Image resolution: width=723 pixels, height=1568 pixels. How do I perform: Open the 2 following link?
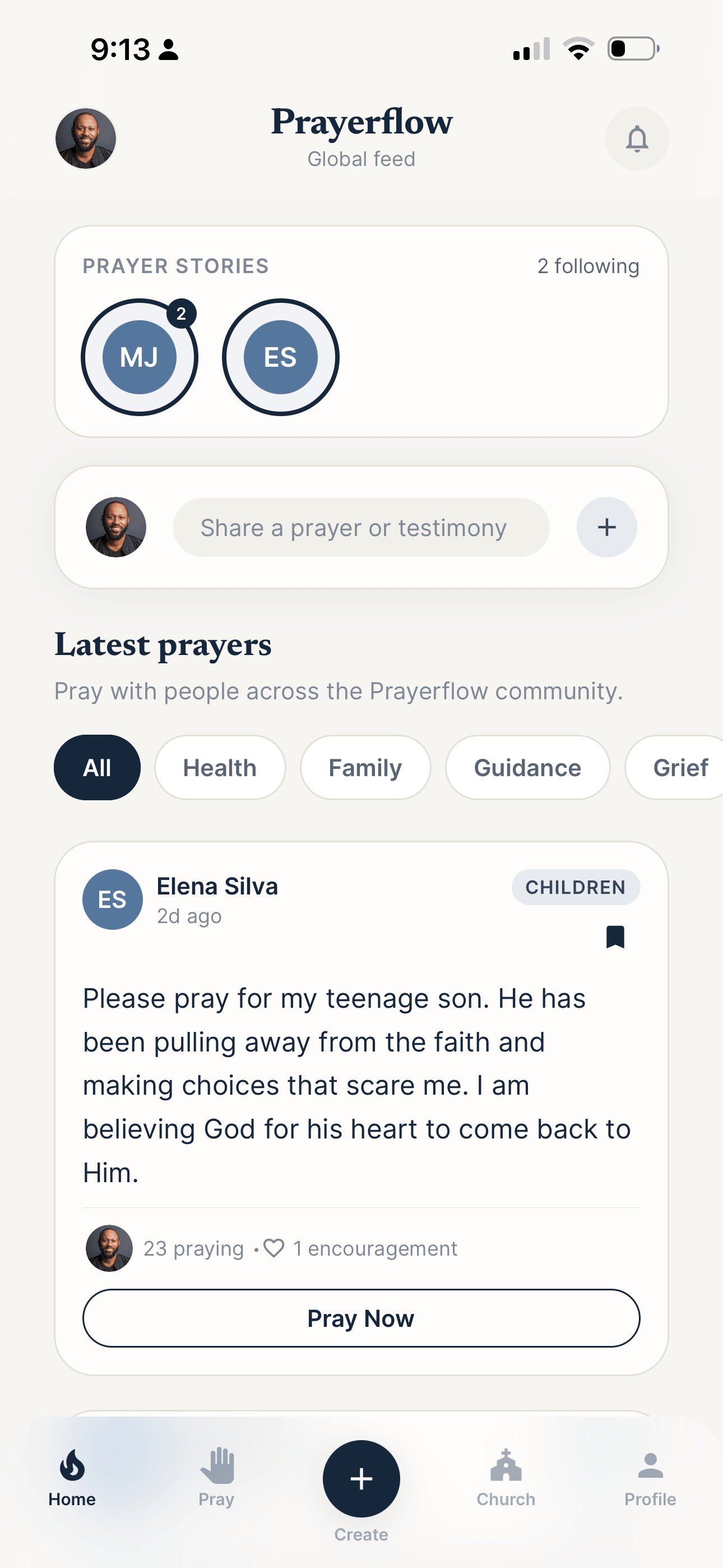click(588, 266)
